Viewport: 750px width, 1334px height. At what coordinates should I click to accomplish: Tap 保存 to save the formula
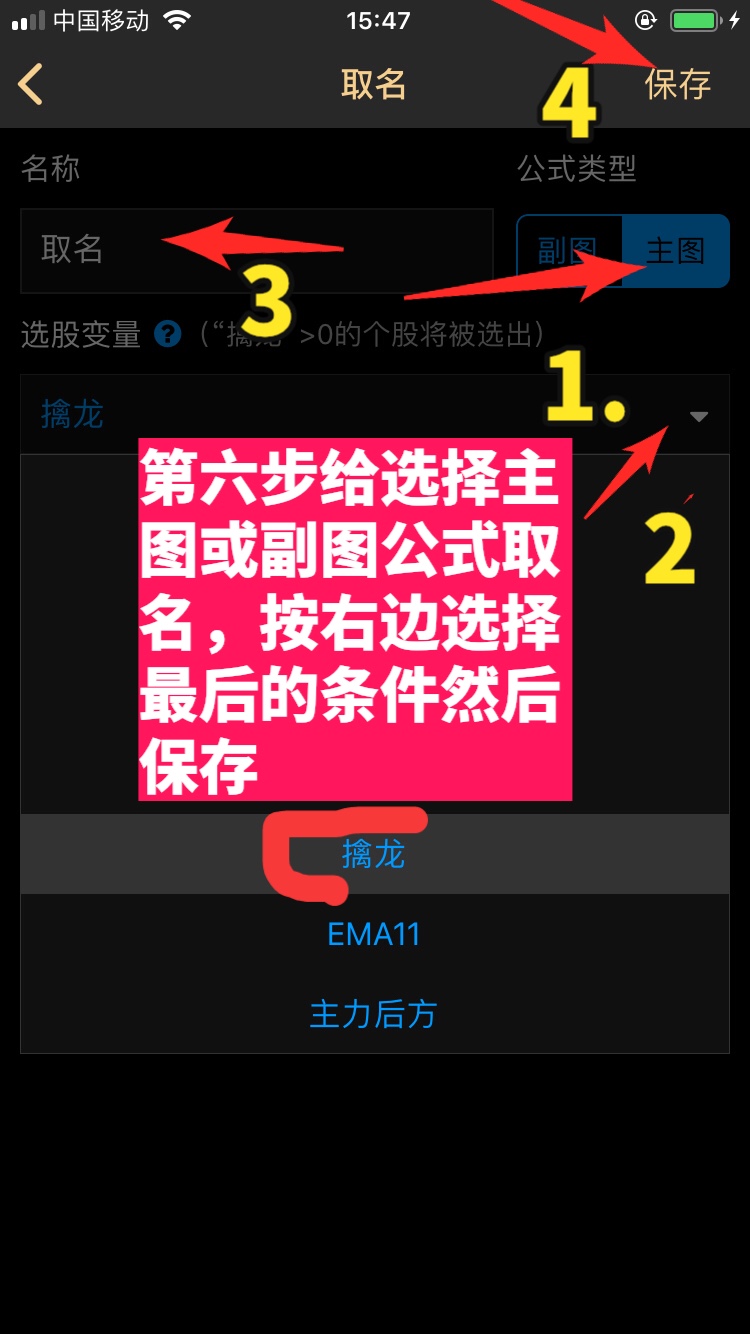677,85
